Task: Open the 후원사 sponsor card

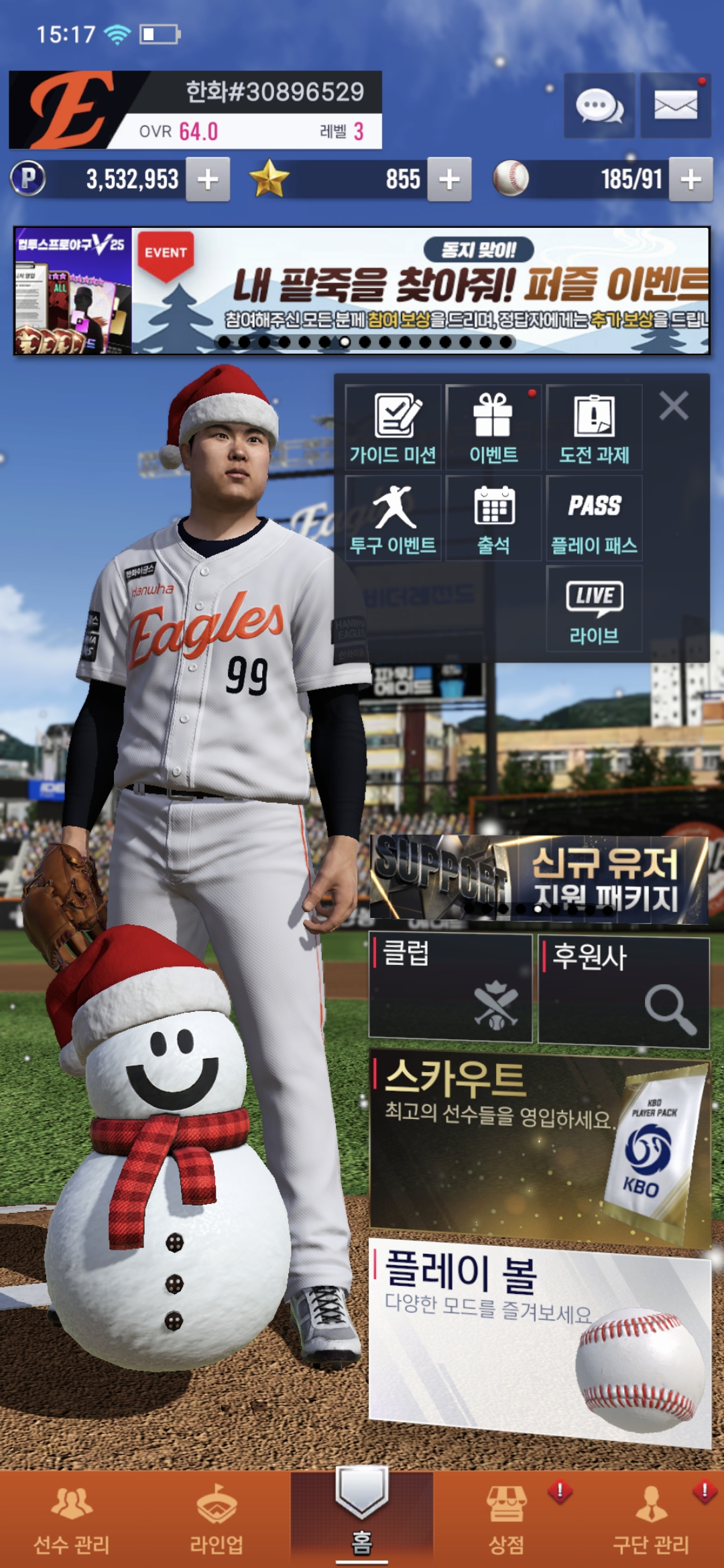Action: click(x=623, y=992)
